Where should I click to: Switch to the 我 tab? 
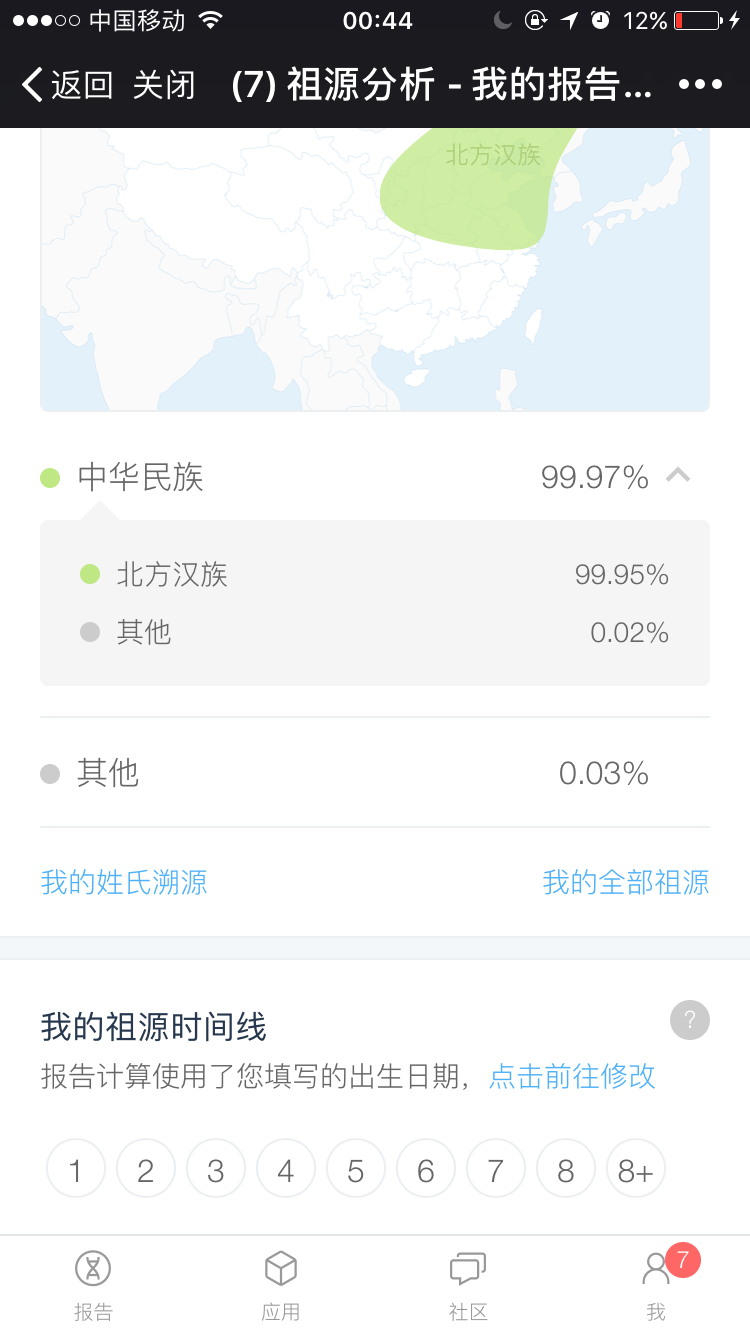(656, 1285)
